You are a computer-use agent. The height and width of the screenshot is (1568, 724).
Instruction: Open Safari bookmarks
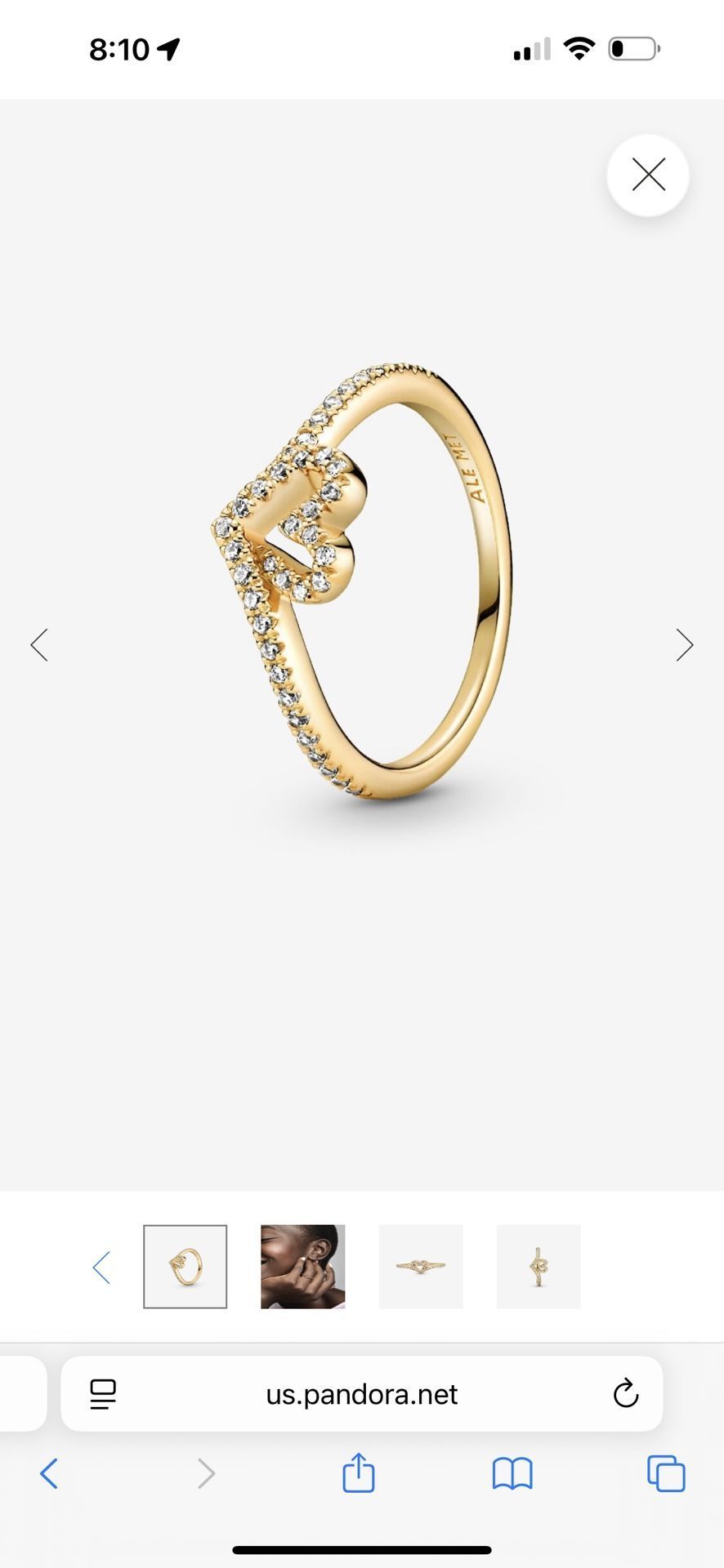512,1474
